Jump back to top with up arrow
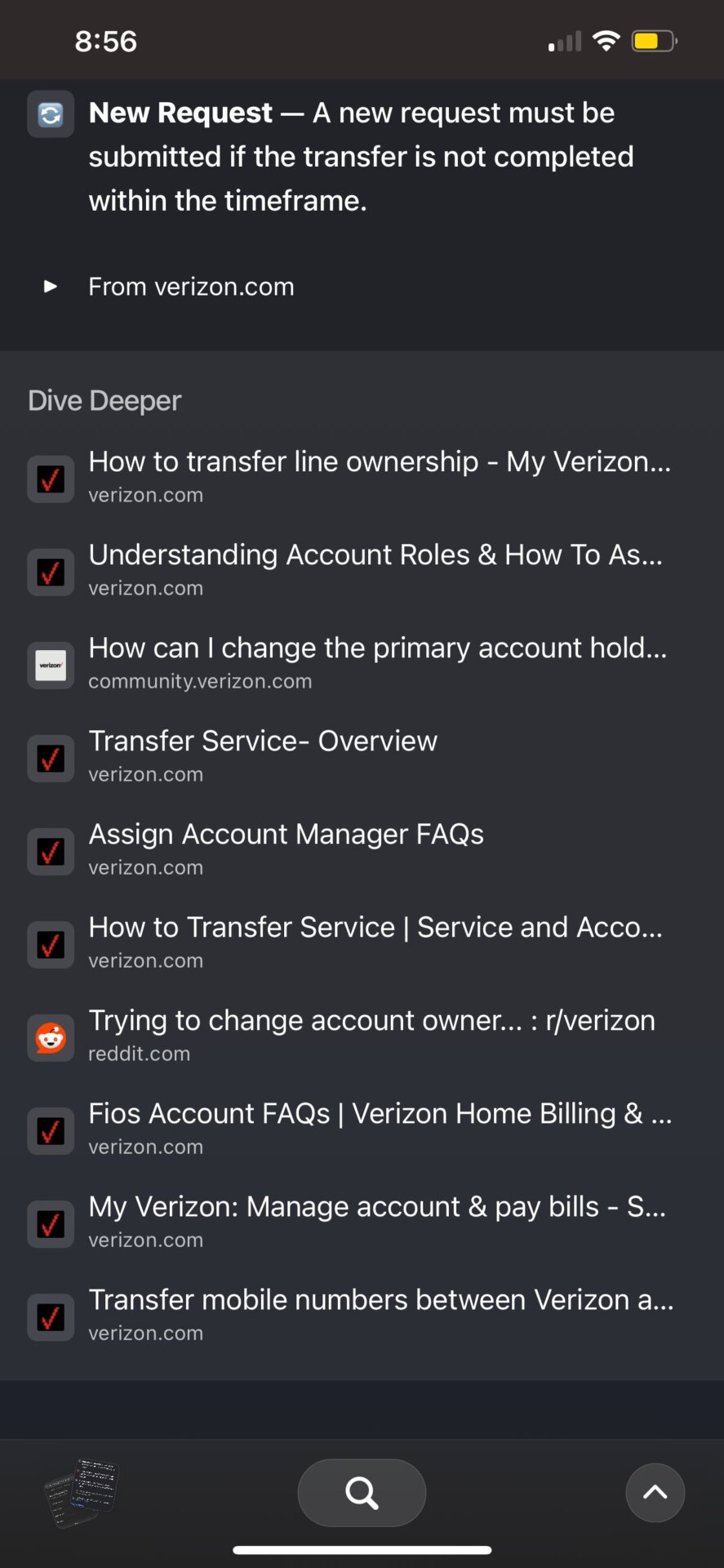 [655, 1493]
